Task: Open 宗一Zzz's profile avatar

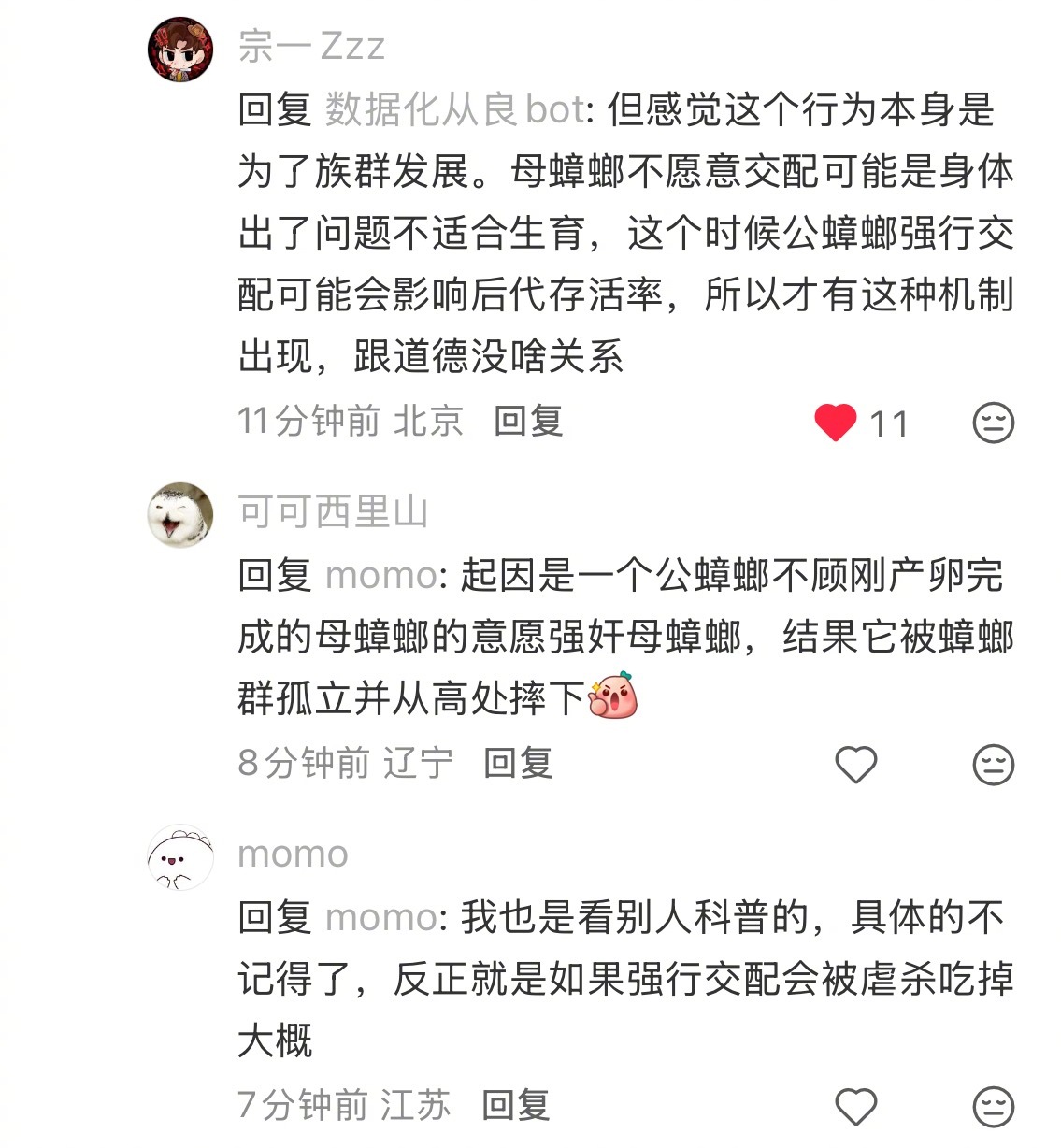Action: (180, 47)
